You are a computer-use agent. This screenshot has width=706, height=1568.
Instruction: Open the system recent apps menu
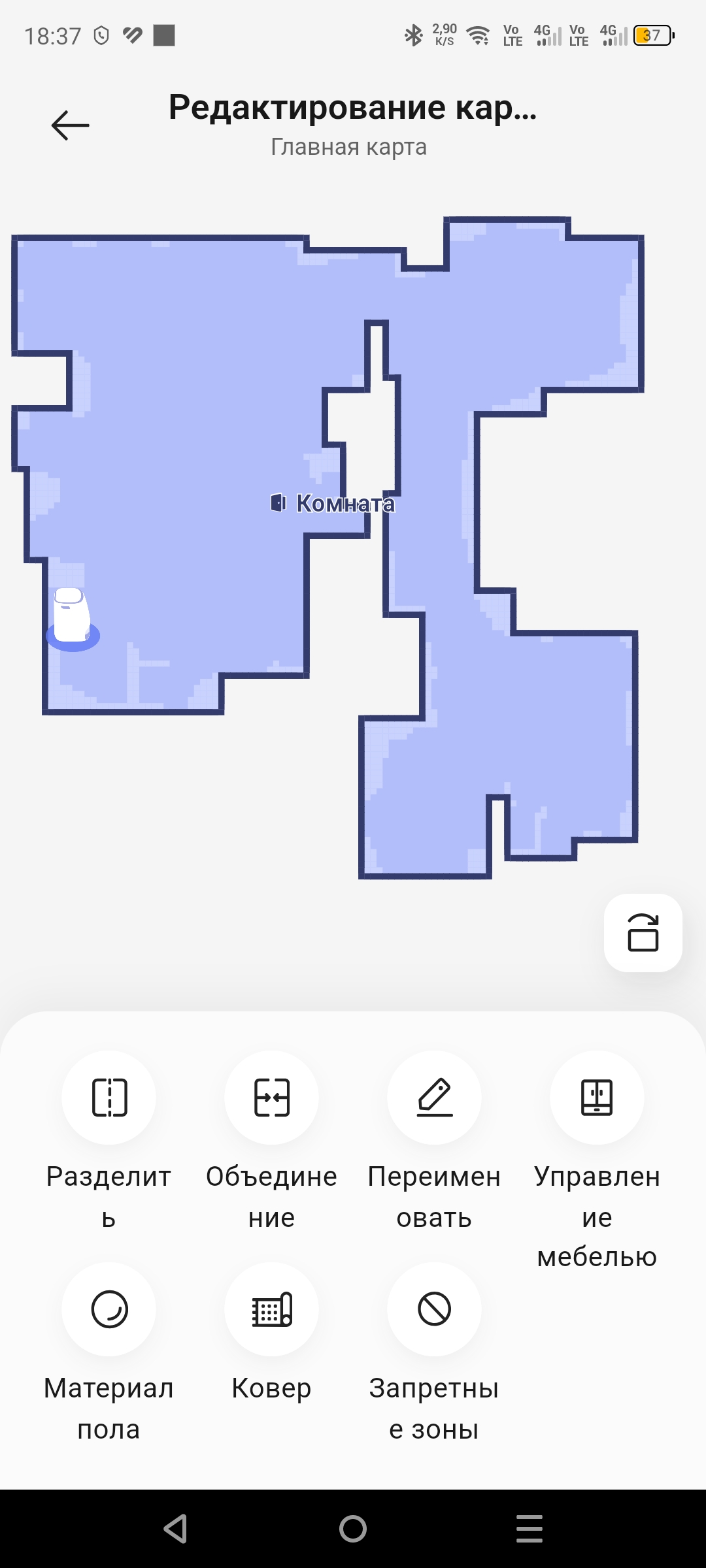tap(529, 1529)
